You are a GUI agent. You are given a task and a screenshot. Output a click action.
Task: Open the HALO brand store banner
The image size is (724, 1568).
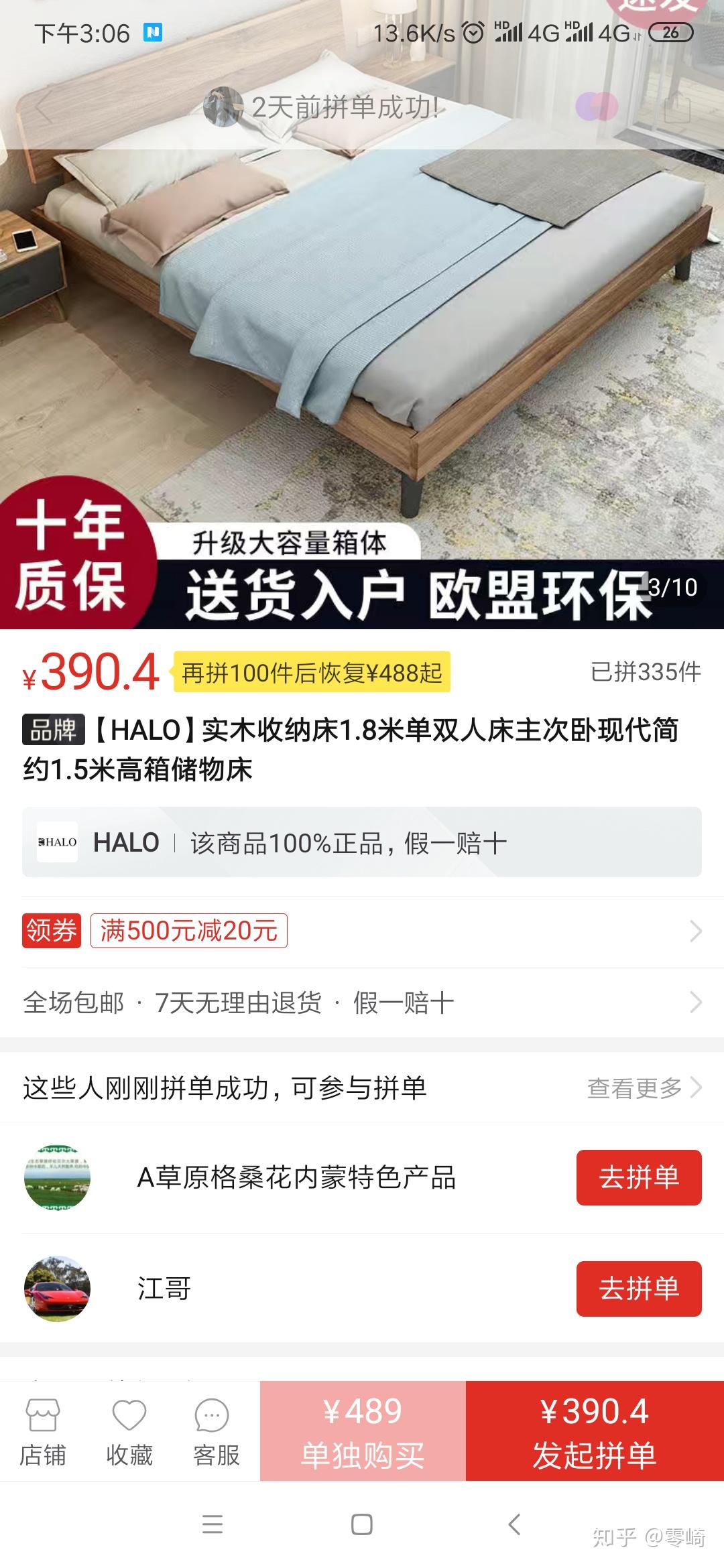click(x=362, y=842)
